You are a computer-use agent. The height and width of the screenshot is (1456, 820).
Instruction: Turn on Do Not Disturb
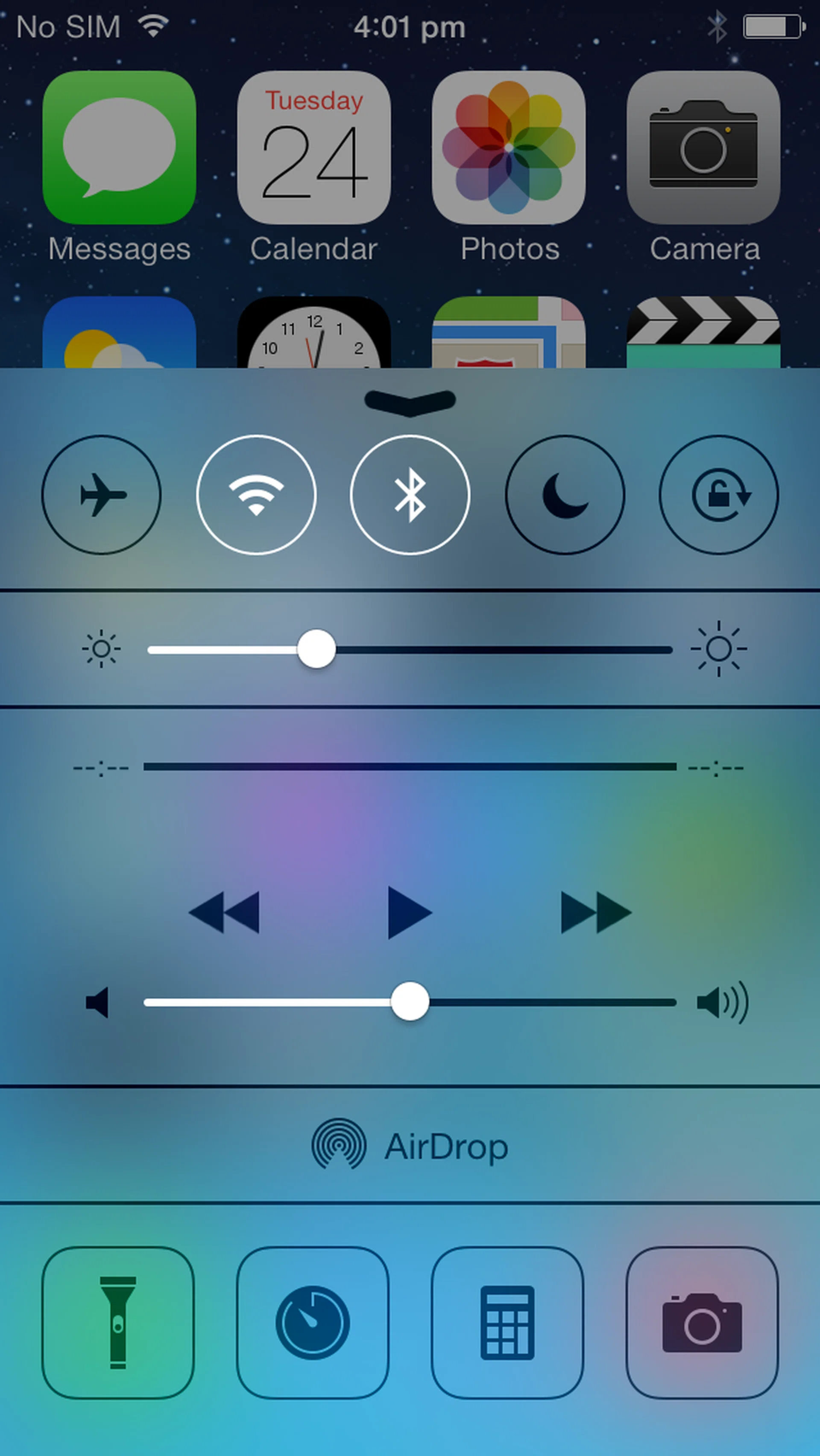(x=565, y=495)
